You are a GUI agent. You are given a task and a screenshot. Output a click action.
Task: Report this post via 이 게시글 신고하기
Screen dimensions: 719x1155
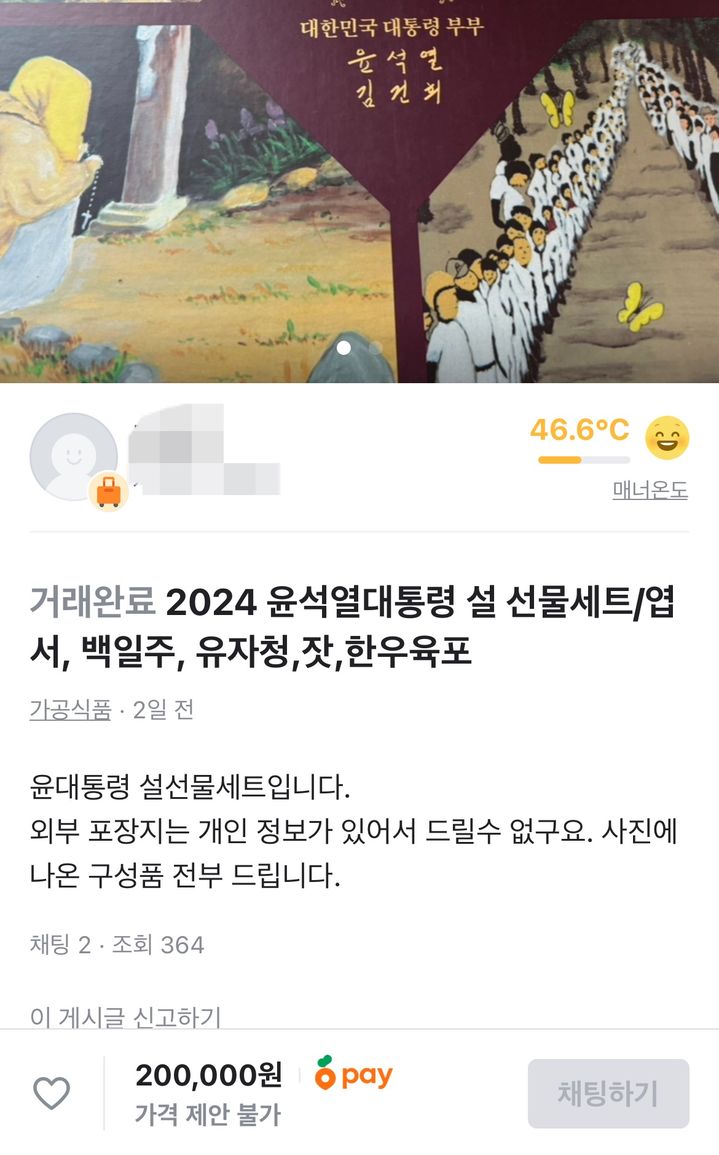[x=125, y=1017]
